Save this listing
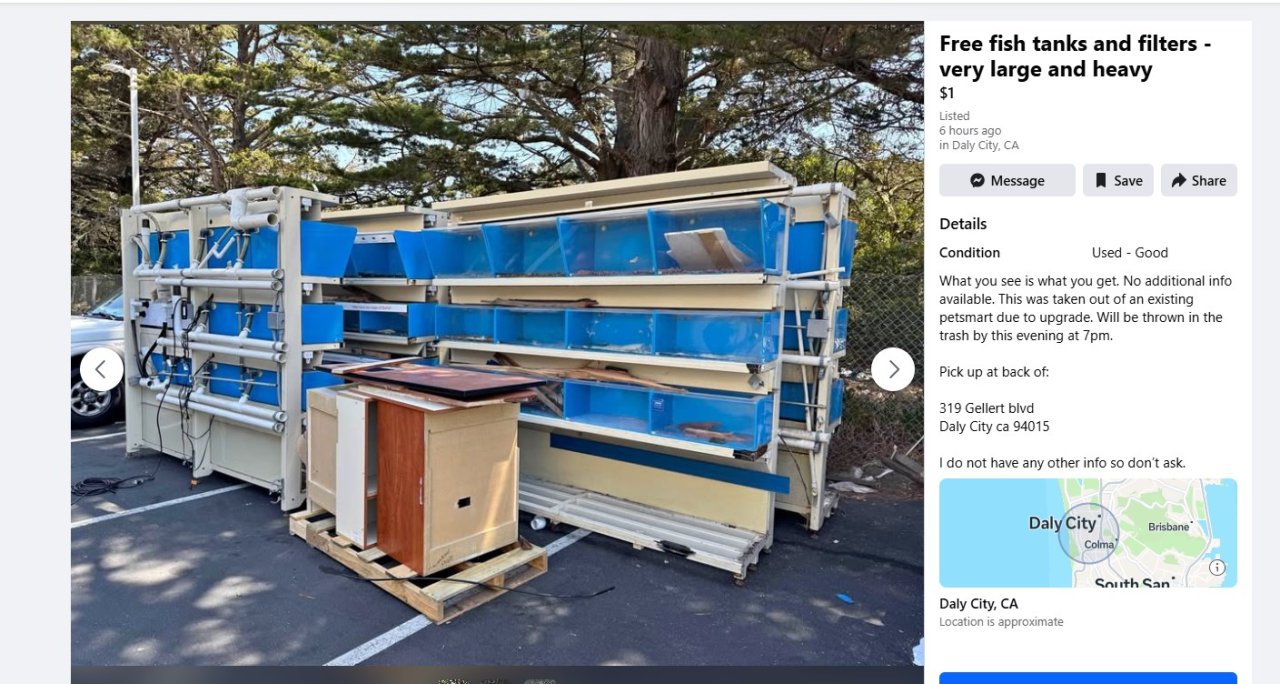This screenshot has height=684, width=1280. 1117,180
